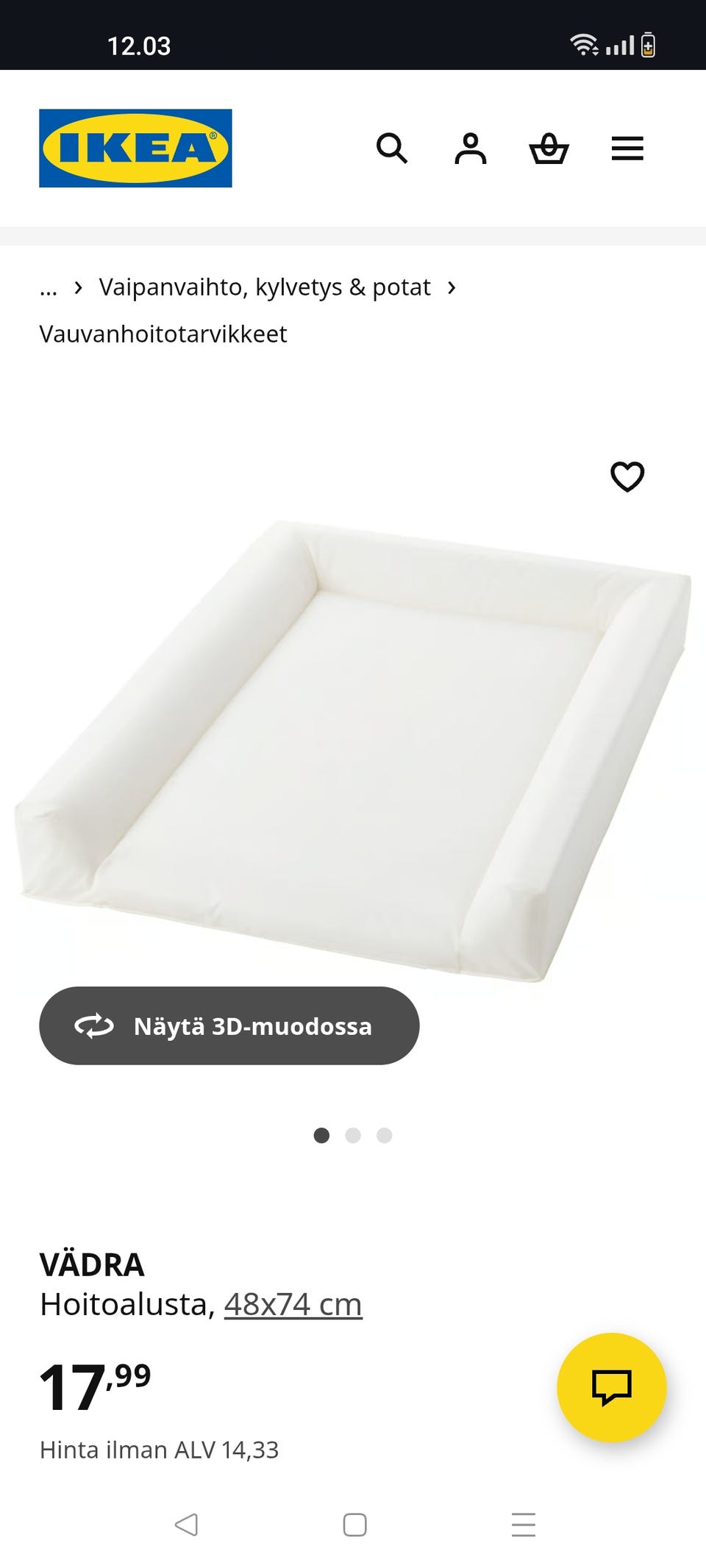
Task: Go to the IKEA home page logo
Action: click(x=135, y=148)
